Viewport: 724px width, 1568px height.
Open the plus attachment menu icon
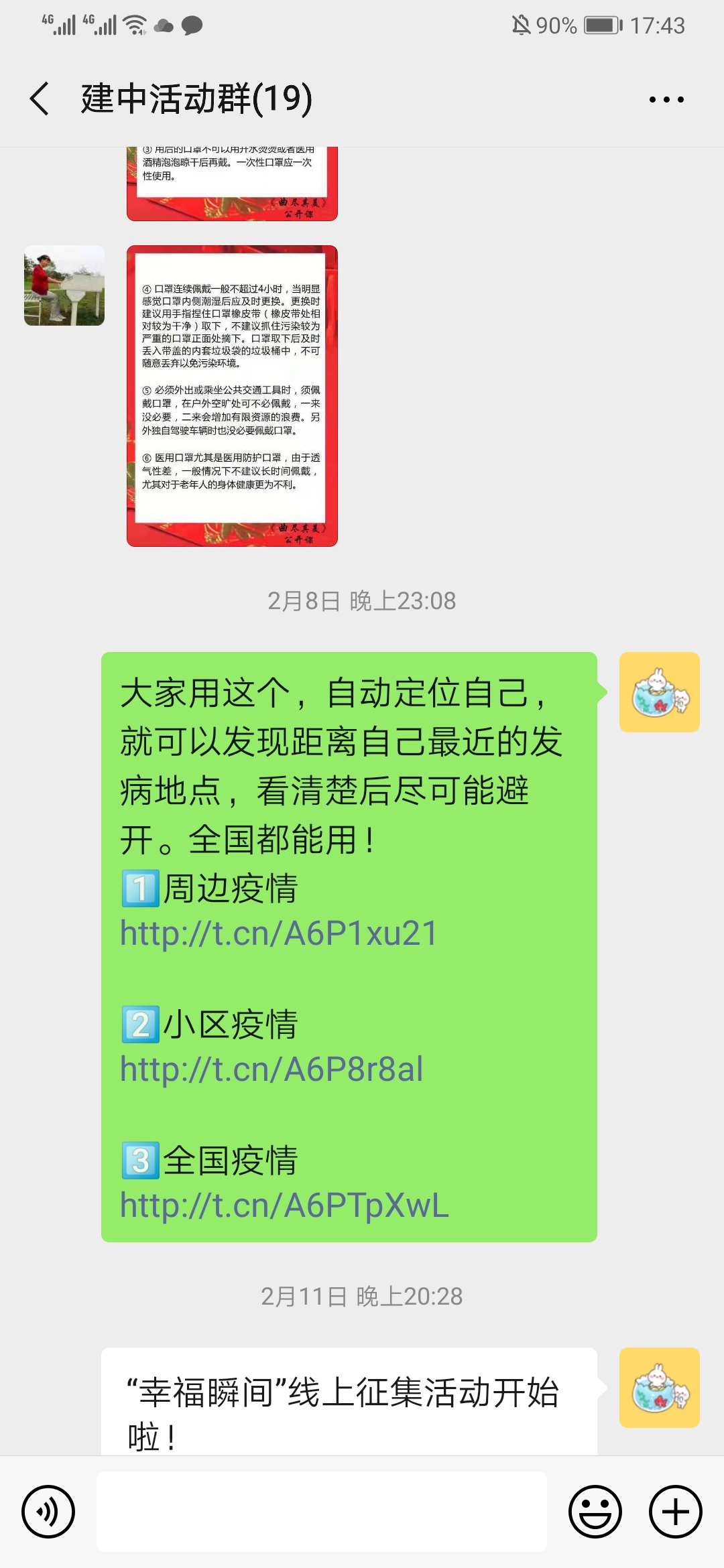point(675,1512)
